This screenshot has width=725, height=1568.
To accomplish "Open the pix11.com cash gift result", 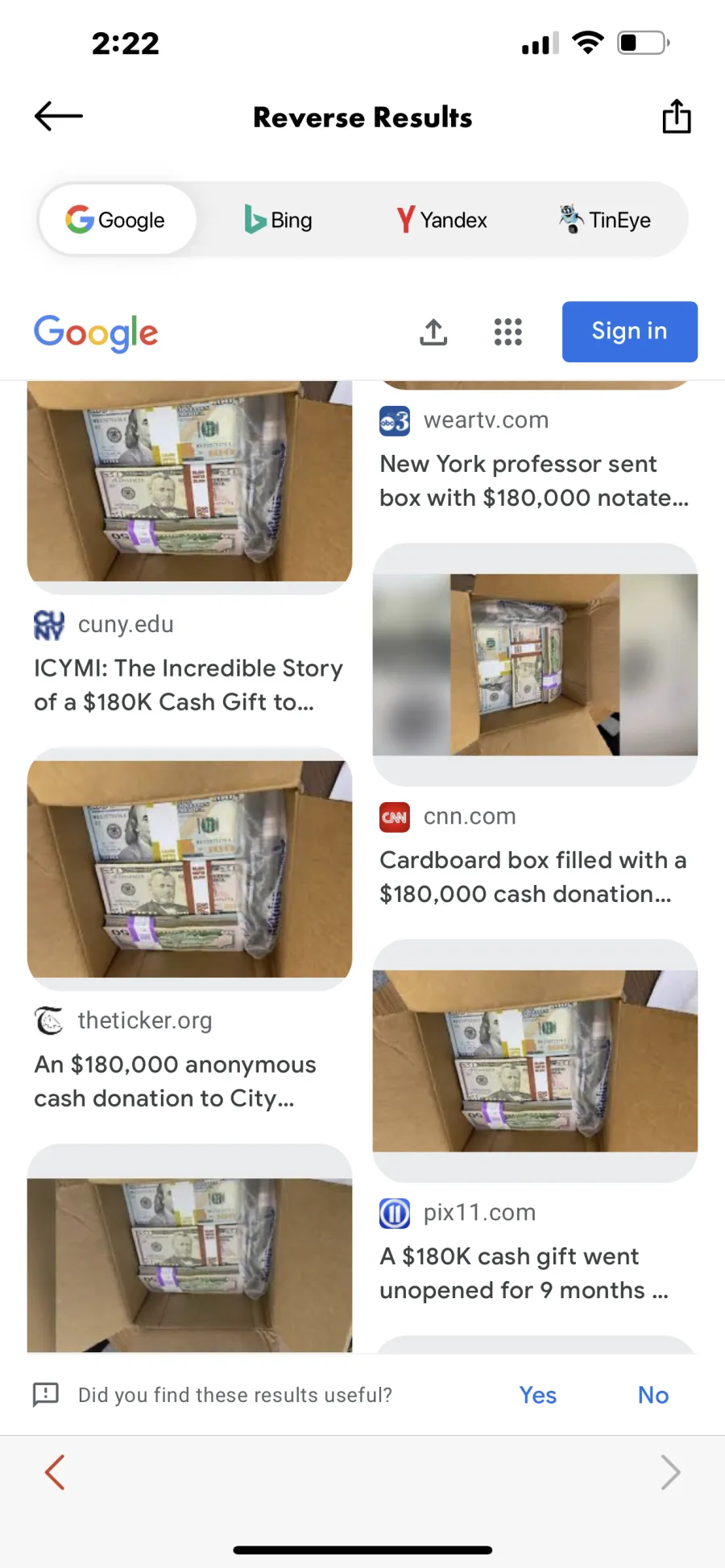I will point(535,1123).
